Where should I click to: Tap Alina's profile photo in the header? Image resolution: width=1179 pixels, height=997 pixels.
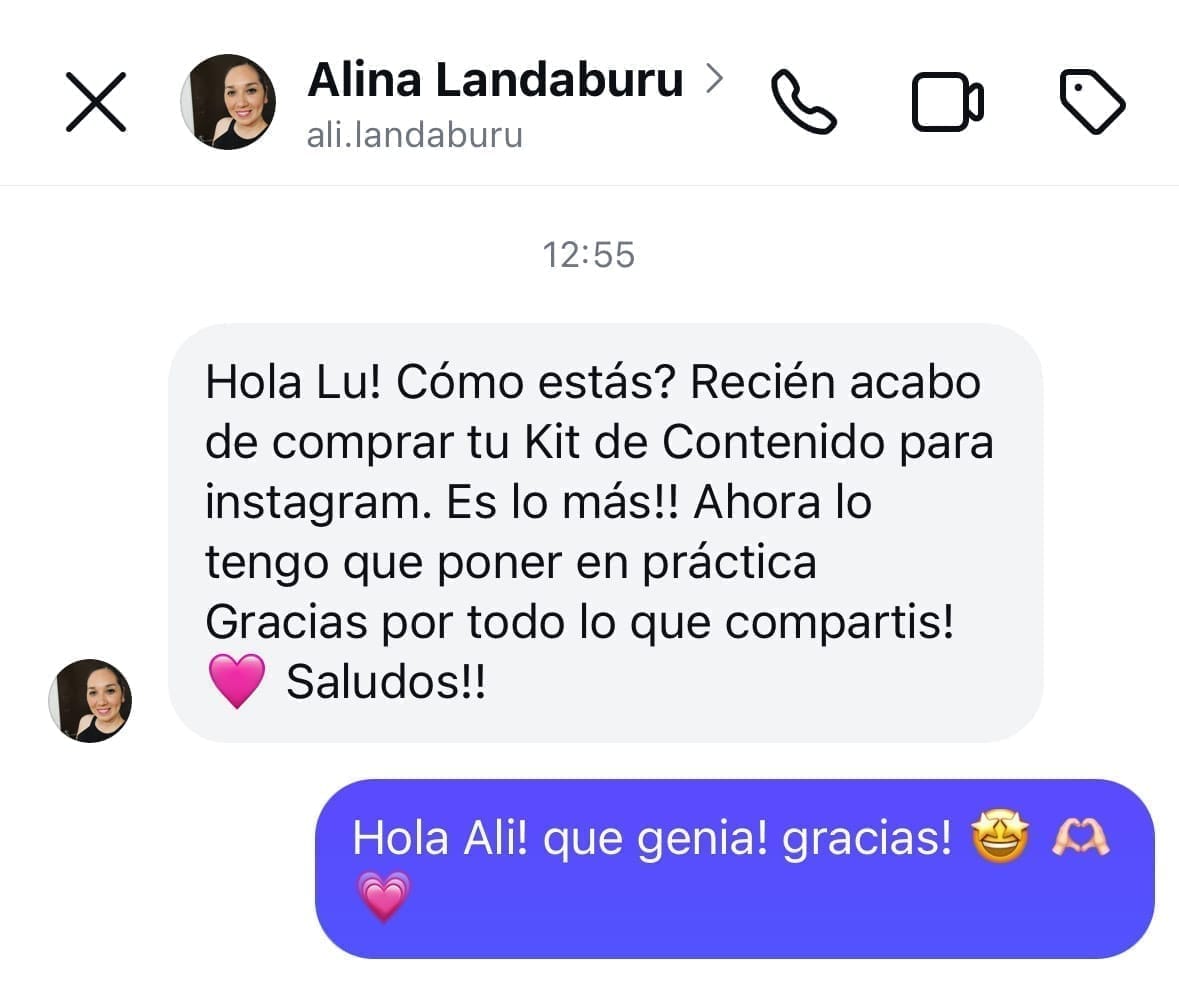tap(228, 102)
